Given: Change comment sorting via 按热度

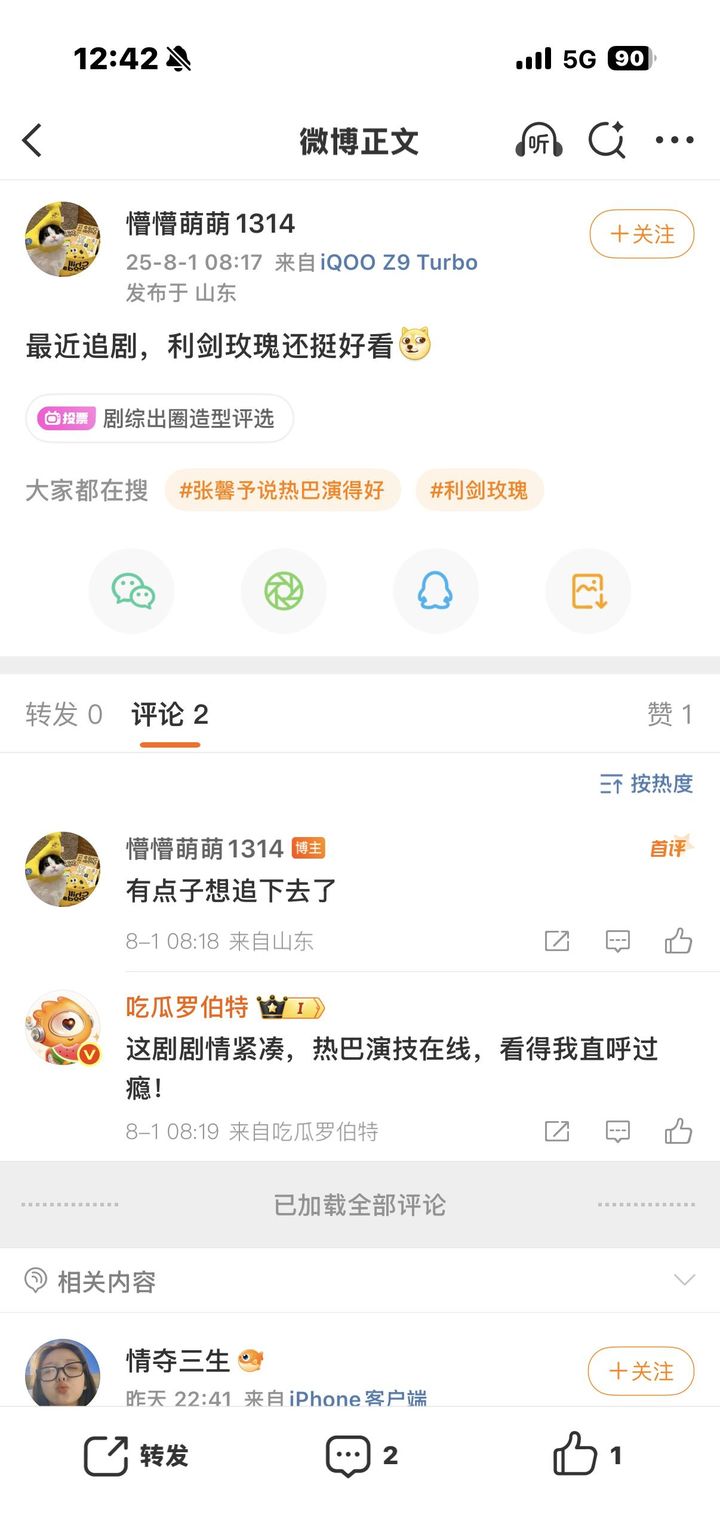Looking at the screenshot, I should click(646, 784).
